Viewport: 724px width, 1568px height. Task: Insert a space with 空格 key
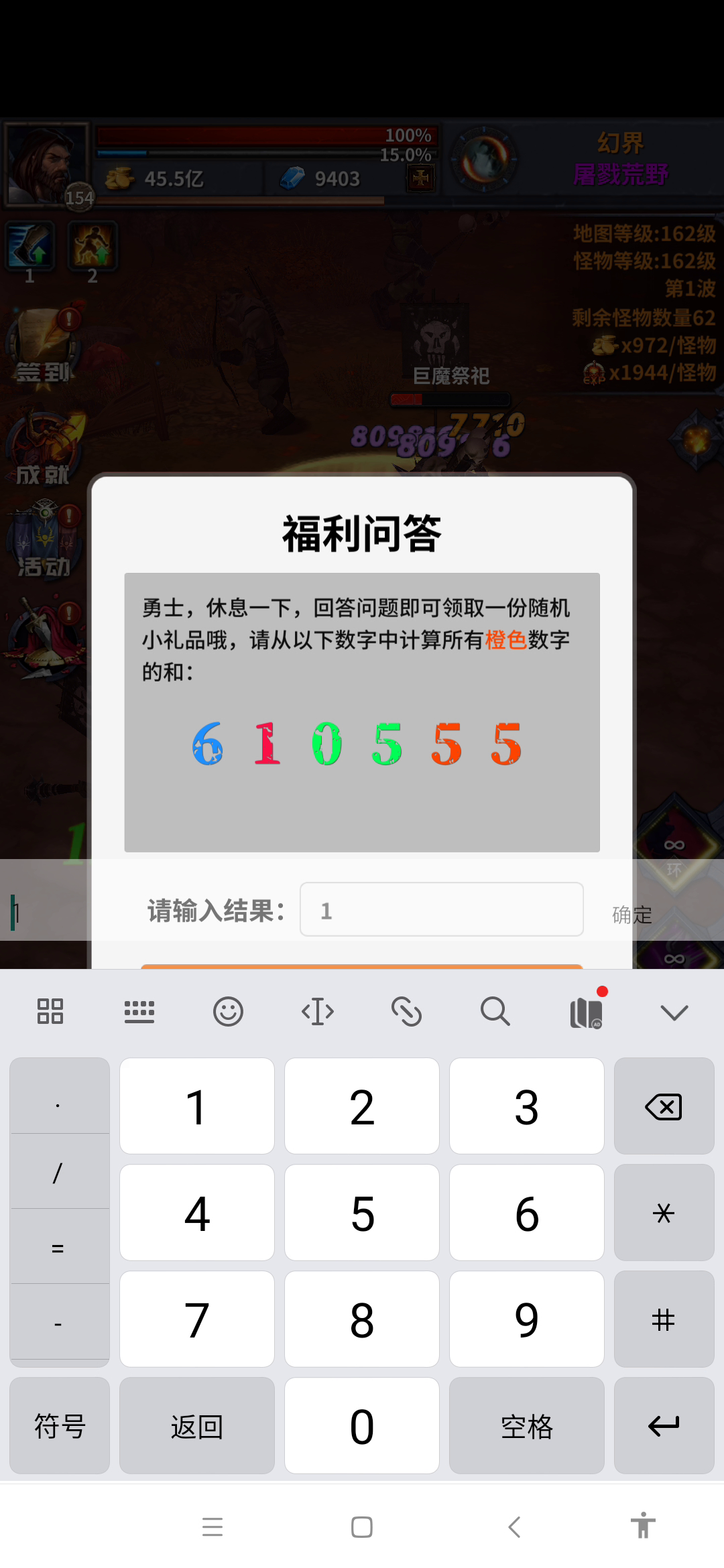pyautogui.click(x=527, y=1425)
